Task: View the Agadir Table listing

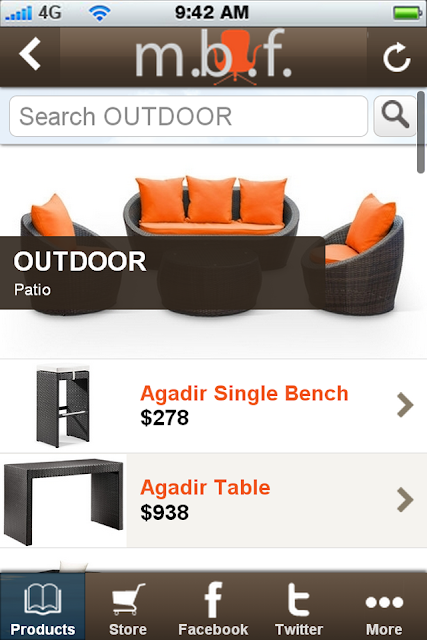Action: 214,500
